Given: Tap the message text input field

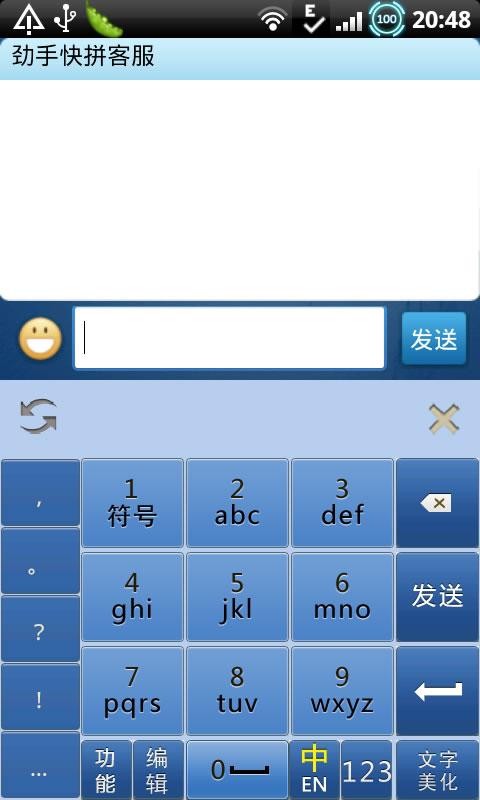Looking at the screenshot, I should [229, 338].
